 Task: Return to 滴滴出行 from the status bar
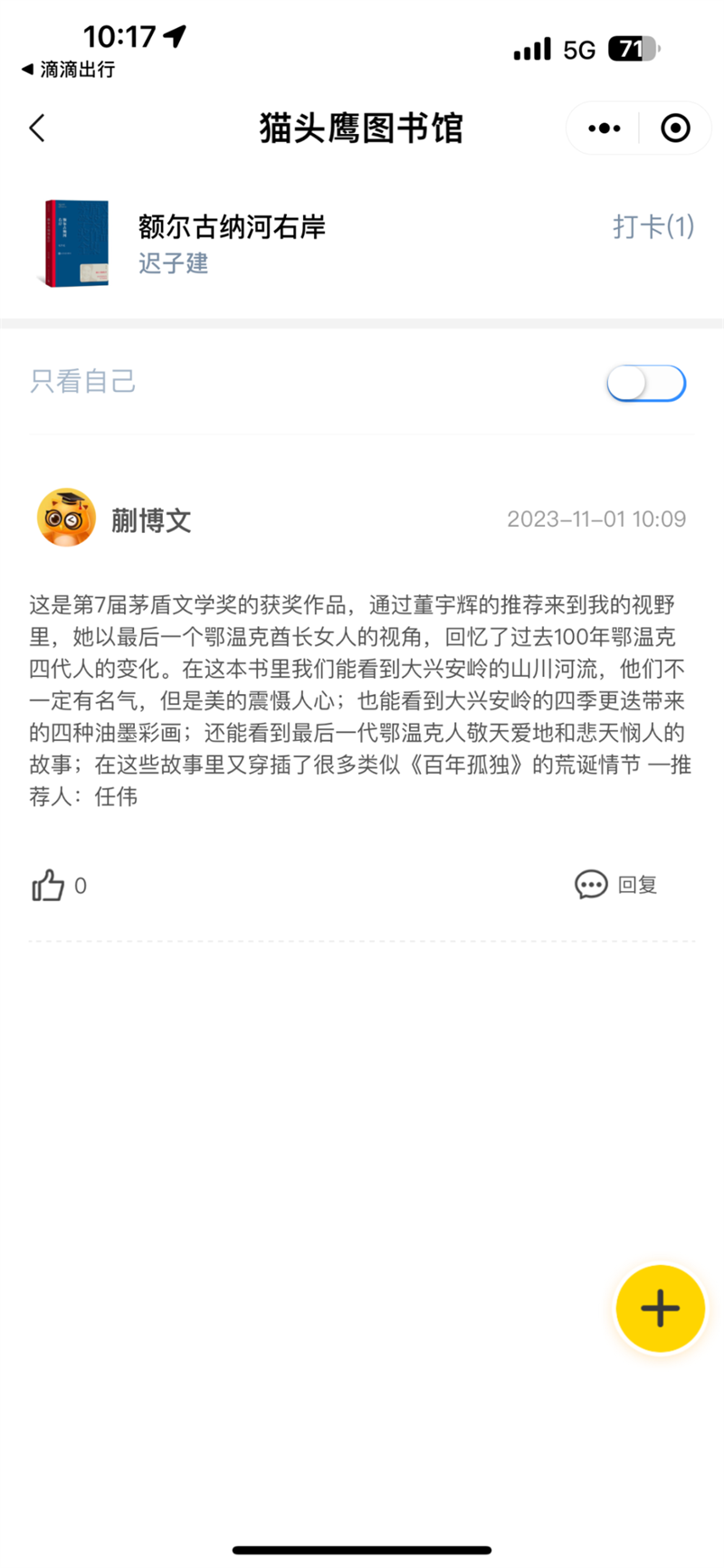tap(69, 70)
